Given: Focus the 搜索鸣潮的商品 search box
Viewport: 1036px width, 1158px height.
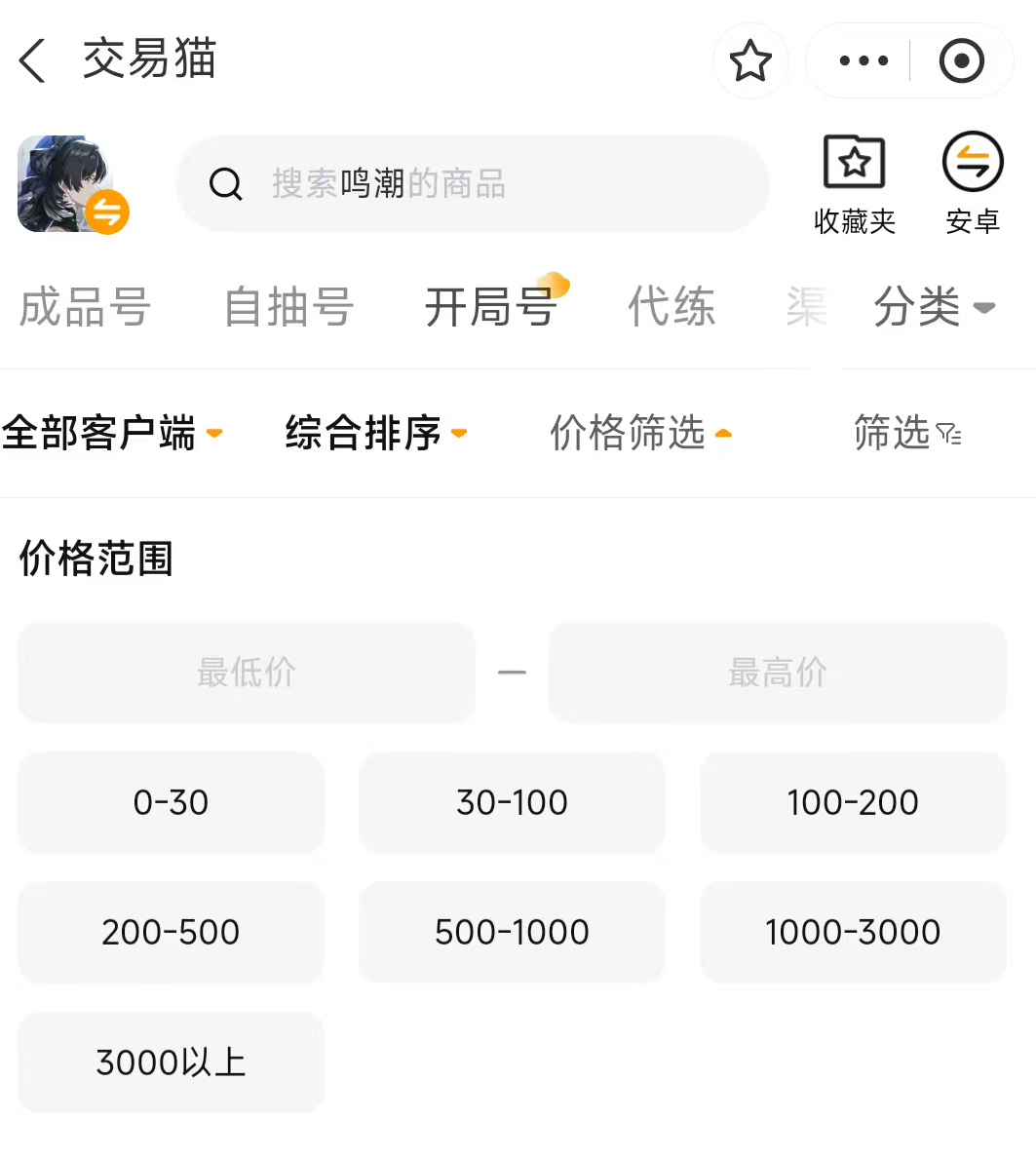Looking at the screenshot, I should coord(473,183).
